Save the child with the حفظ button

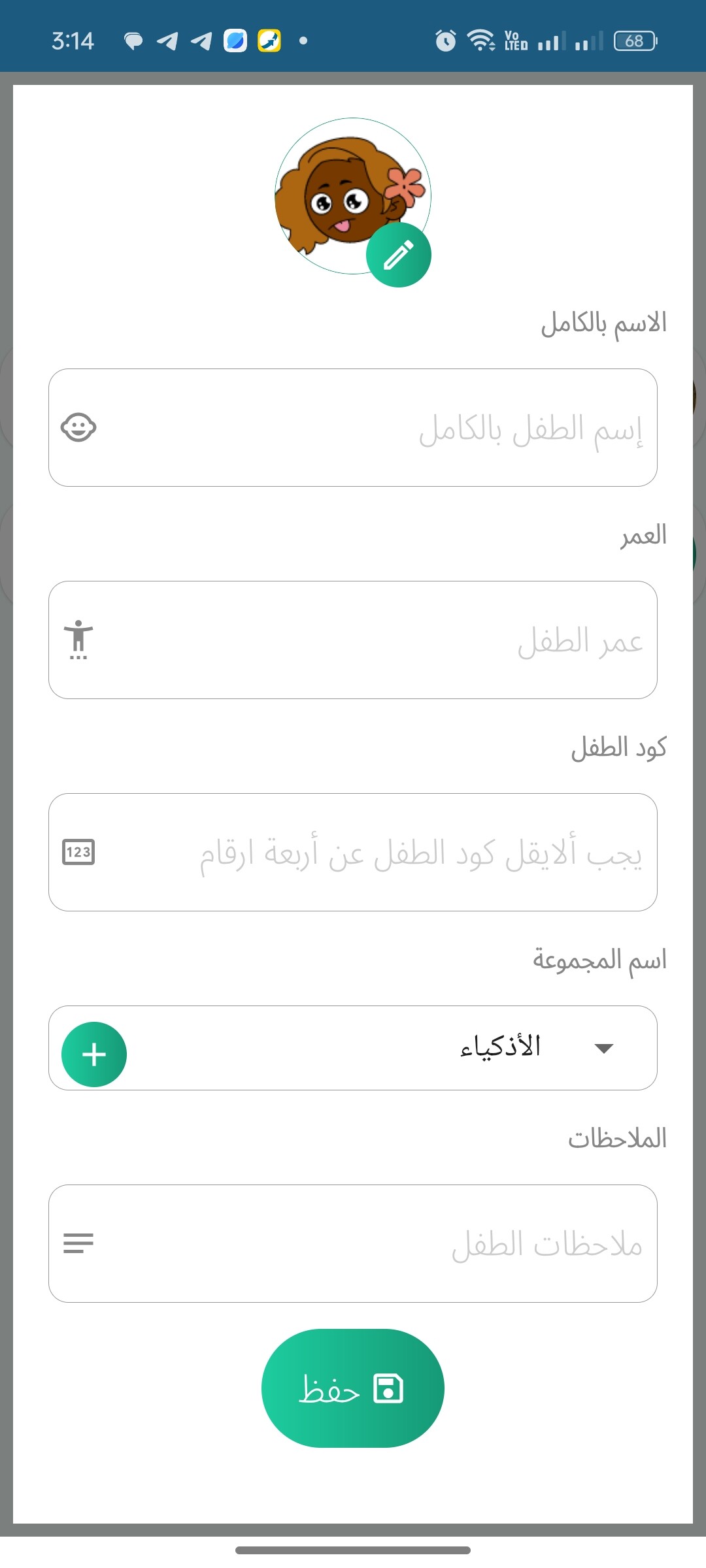coord(353,1388)
